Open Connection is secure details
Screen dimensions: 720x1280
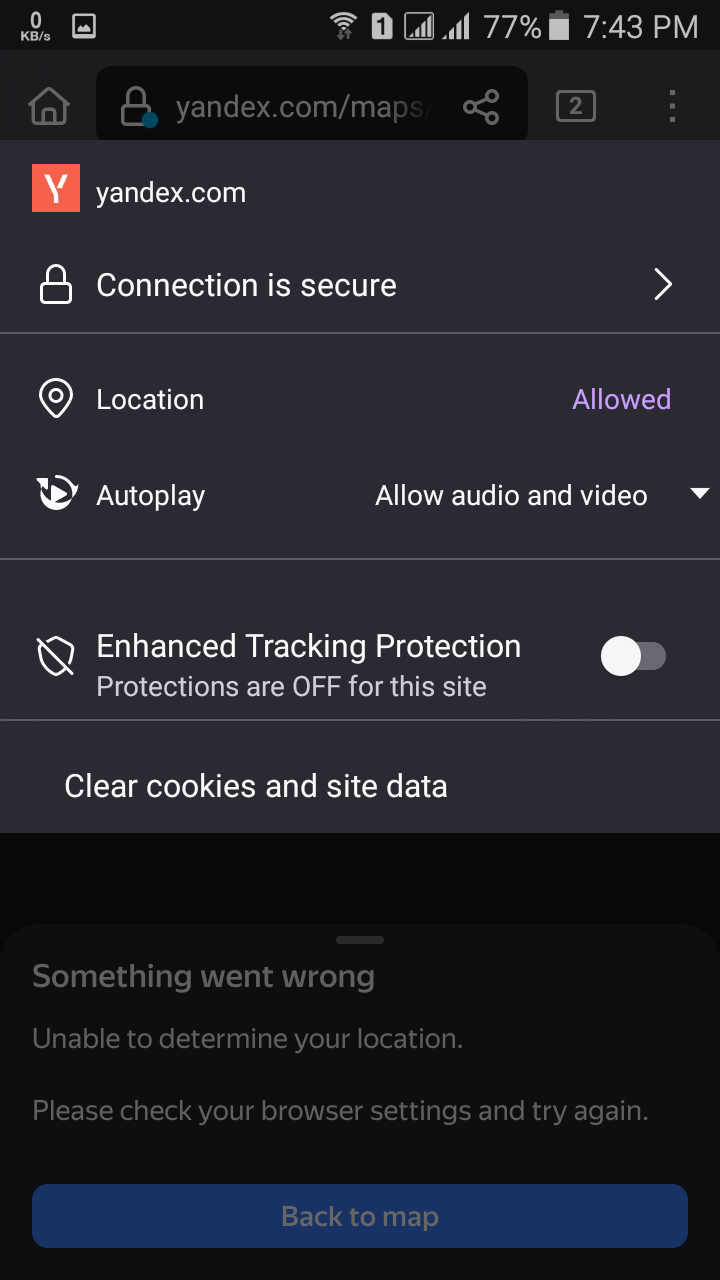point(360,286)
